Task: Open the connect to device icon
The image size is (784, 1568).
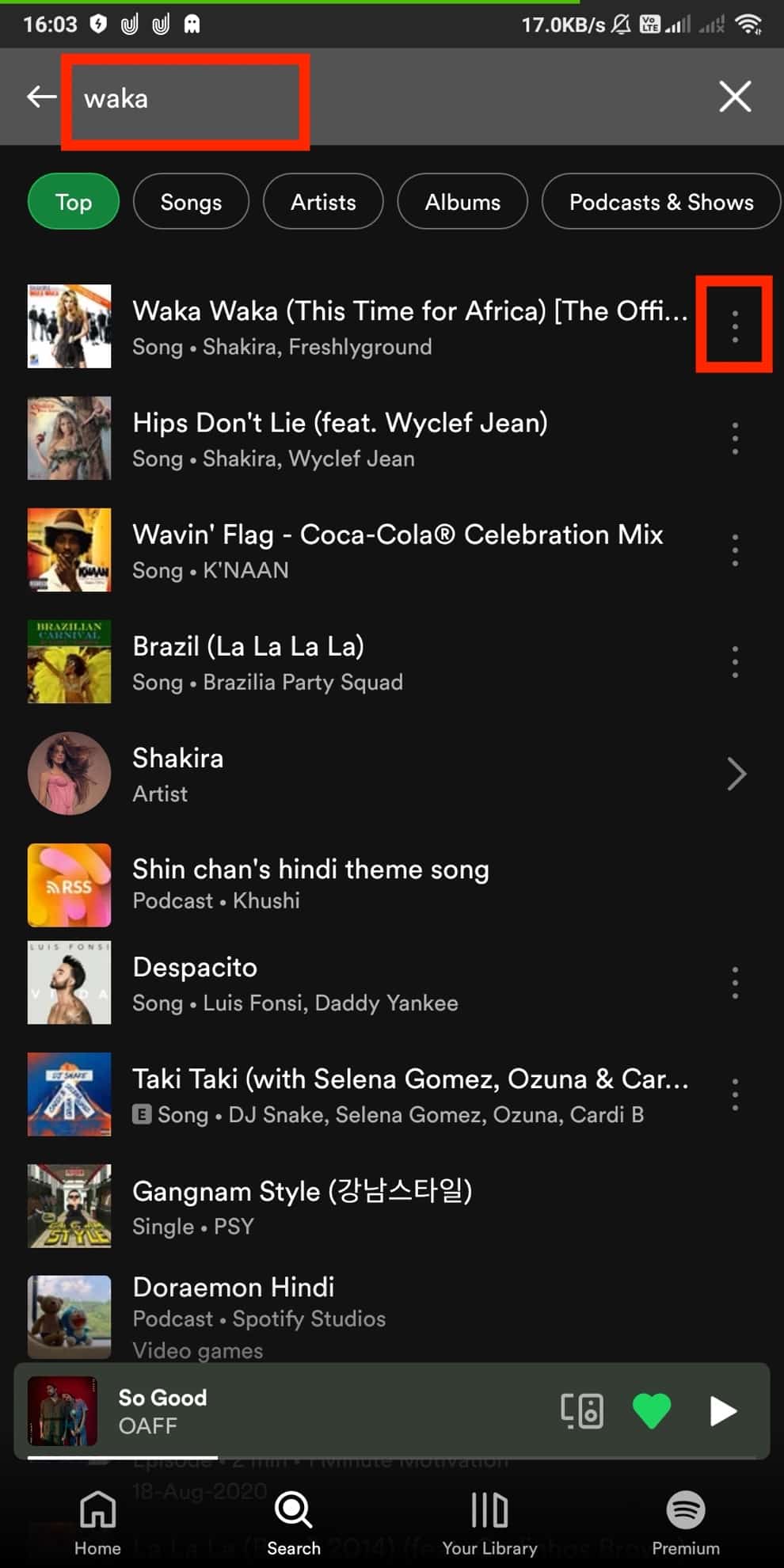Action: 582,1410
